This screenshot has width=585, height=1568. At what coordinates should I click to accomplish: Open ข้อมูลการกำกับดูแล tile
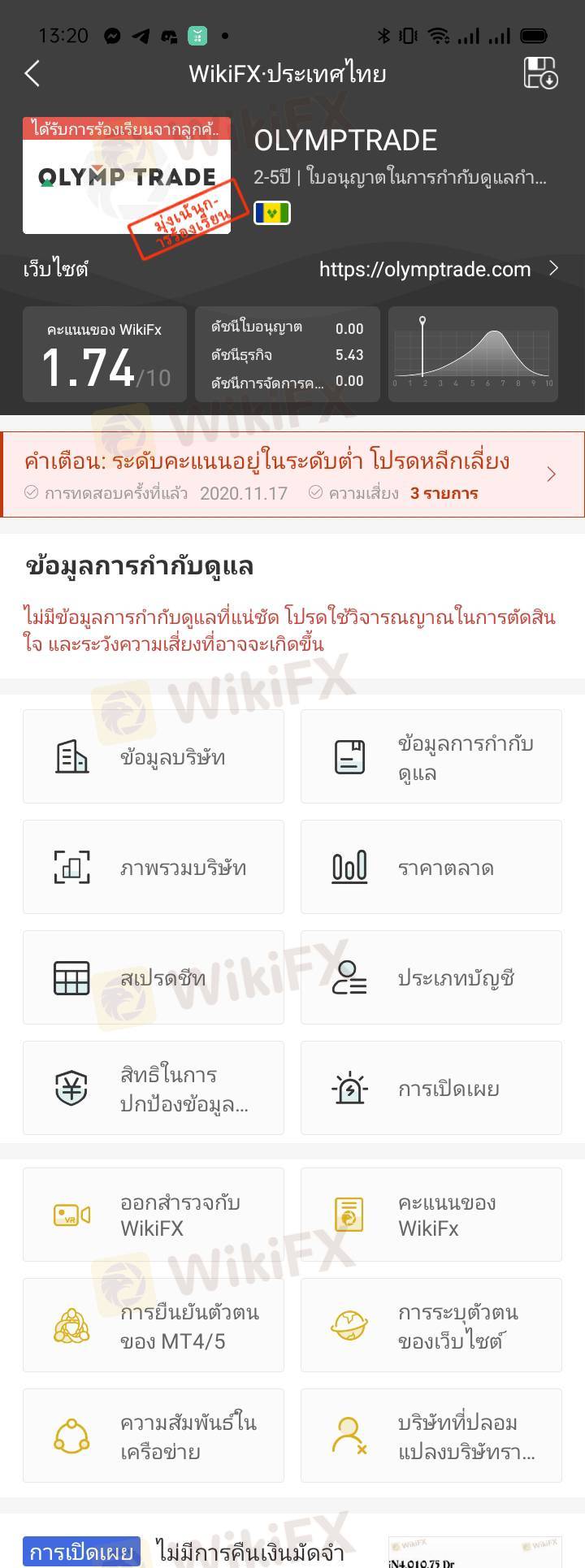pyautogui.click(x=431, y=756)
